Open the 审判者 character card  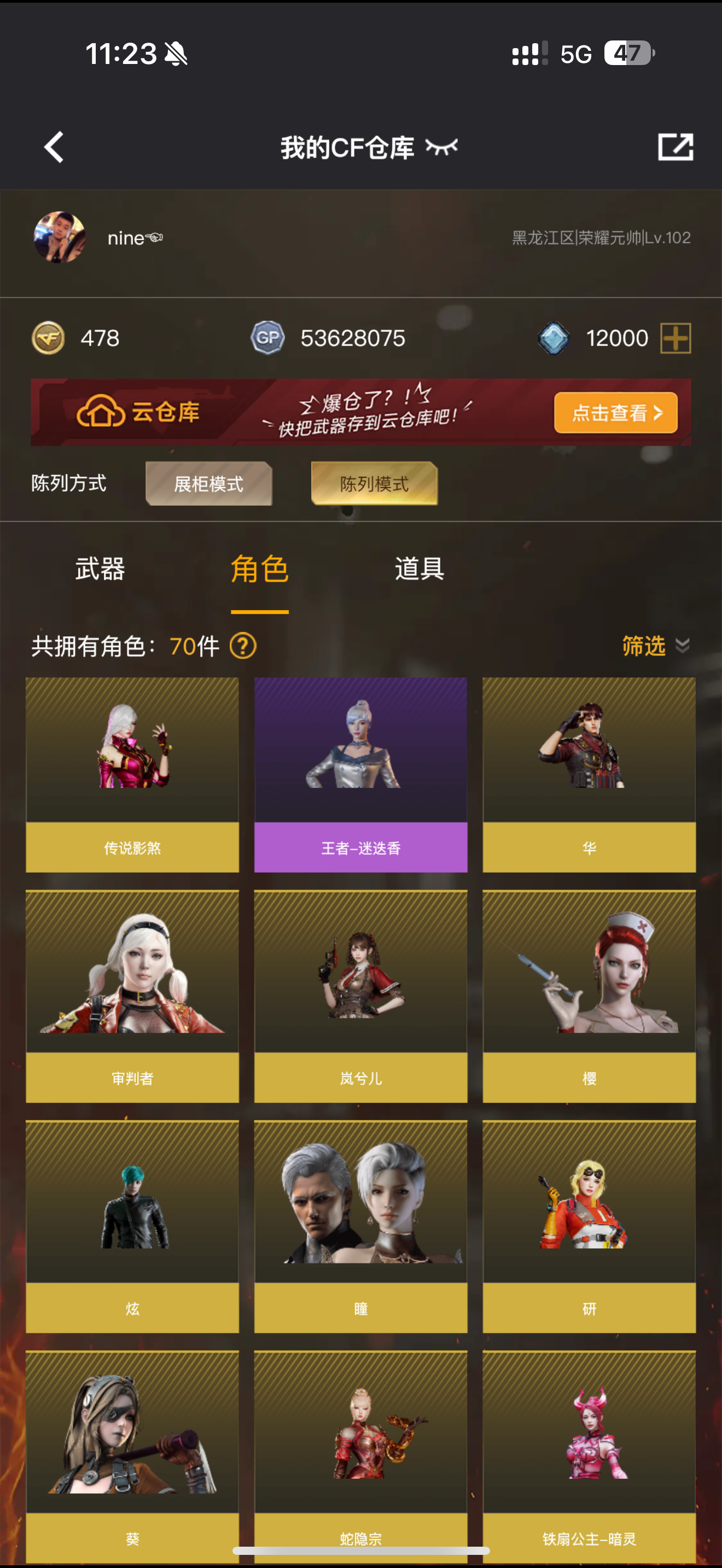point(132,996)
